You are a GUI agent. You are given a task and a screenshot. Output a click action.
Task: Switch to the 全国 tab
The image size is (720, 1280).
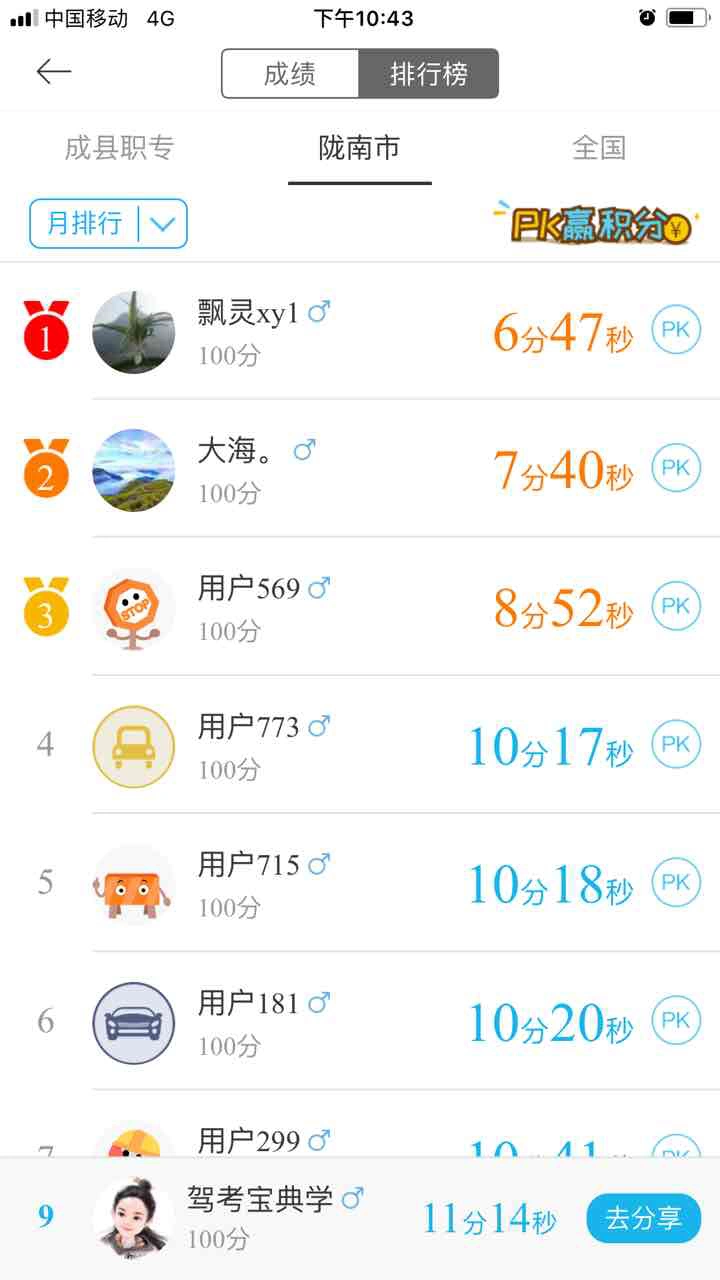pos(599,148)
